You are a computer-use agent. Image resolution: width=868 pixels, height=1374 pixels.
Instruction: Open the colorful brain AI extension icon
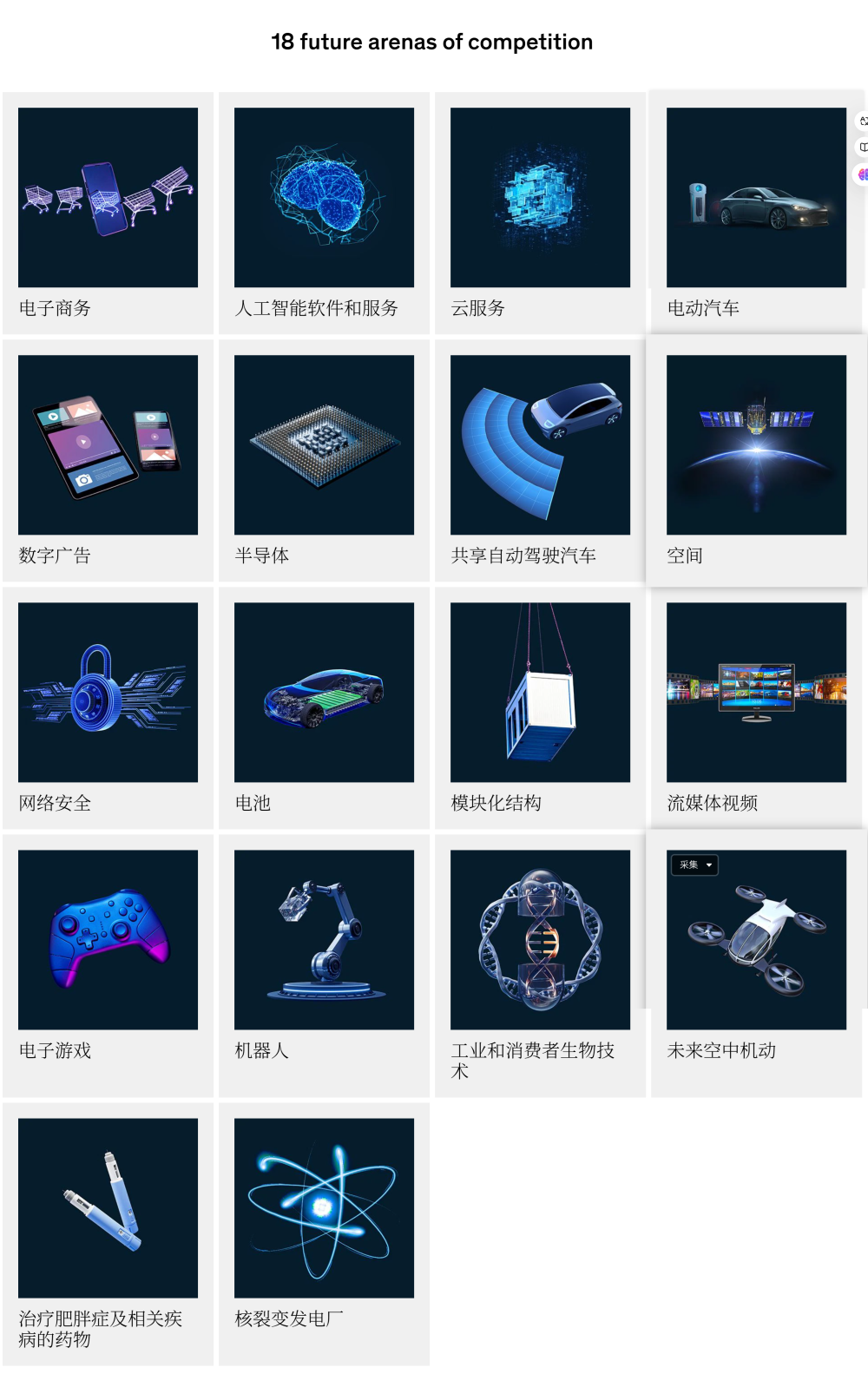864,174
